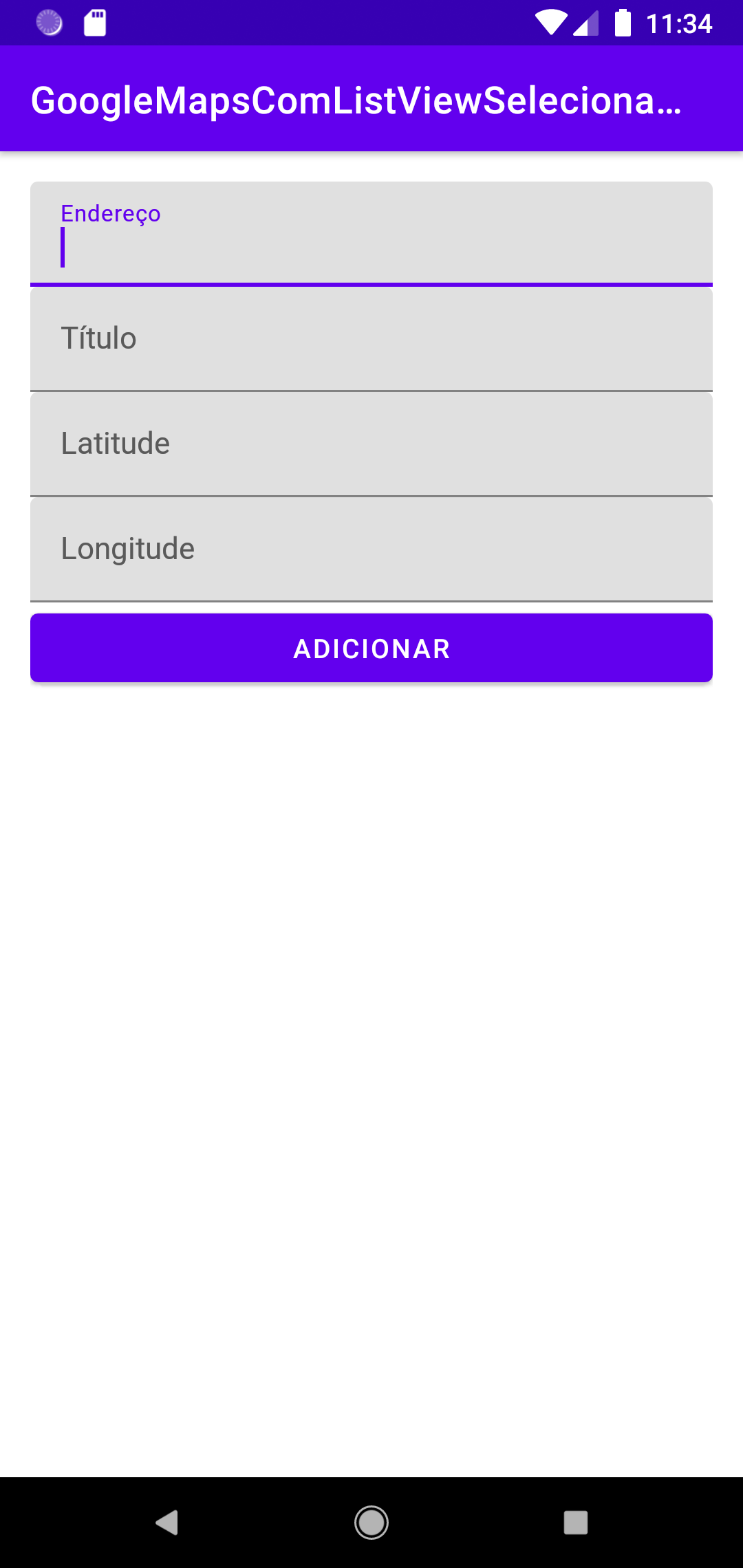Select the clock showing 11:34
The height and width of the screenshot is (1568, 743).
click(680, 23)
